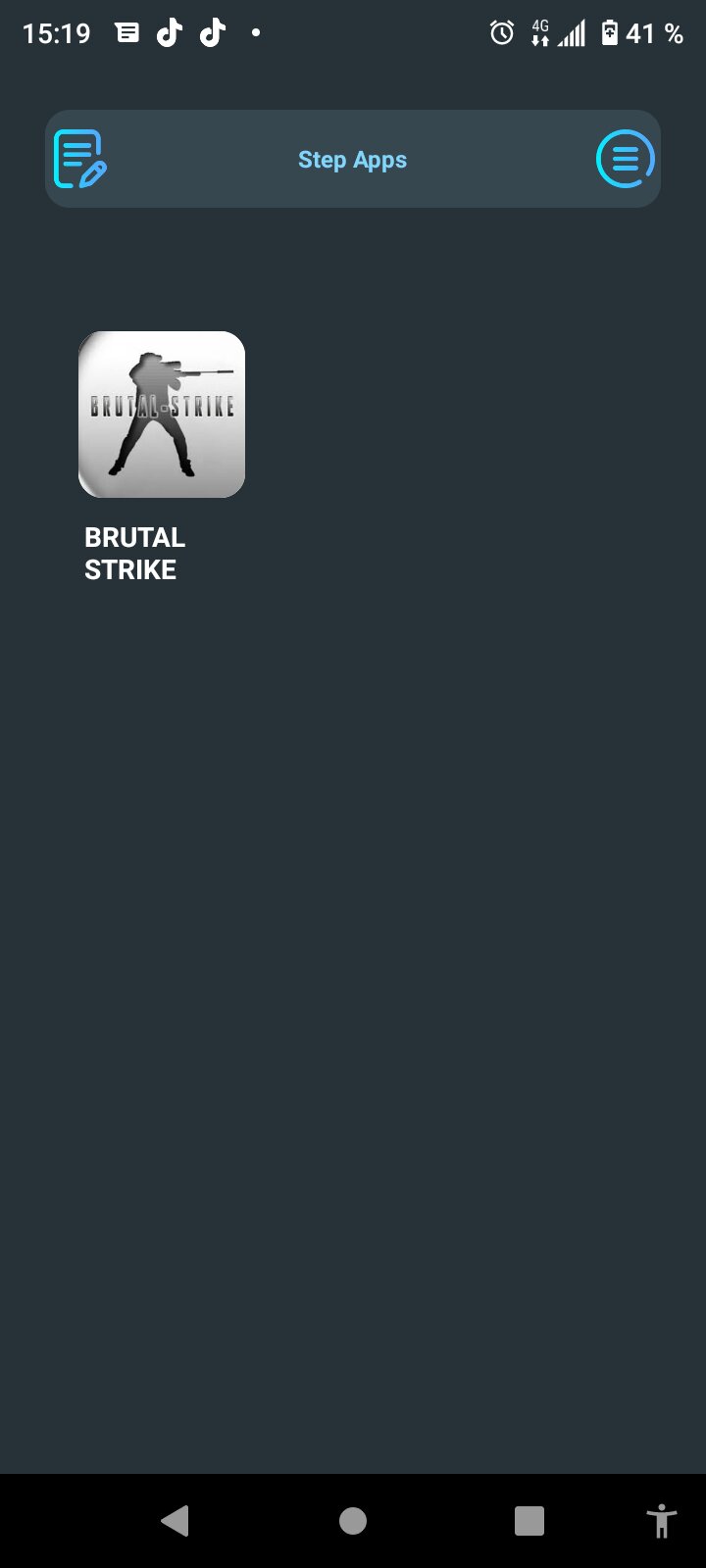Return to the home screen
This screenshot has height=1568, width=706.
pos(353,1520)
